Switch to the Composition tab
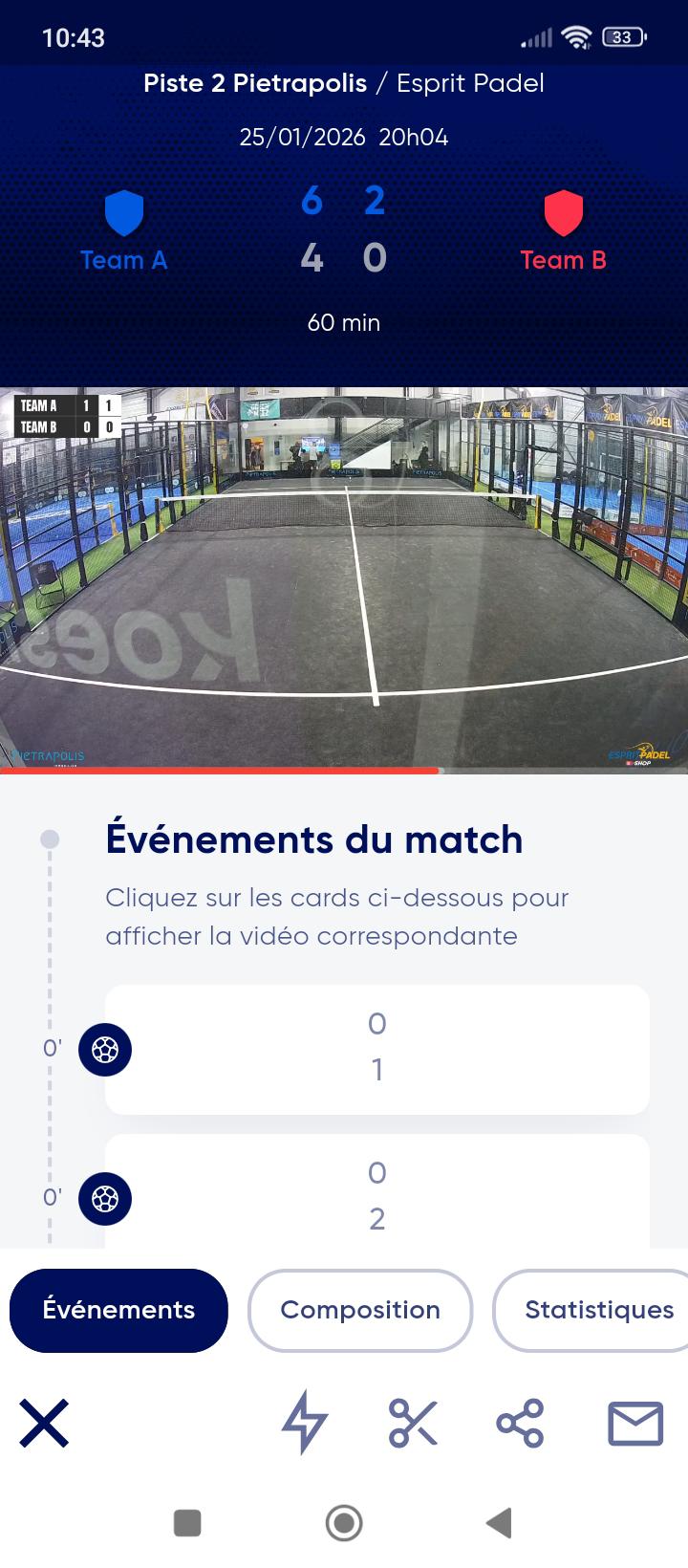Image resolution: width=688 pixels, height=1568 pixels. pos(360,1310)
